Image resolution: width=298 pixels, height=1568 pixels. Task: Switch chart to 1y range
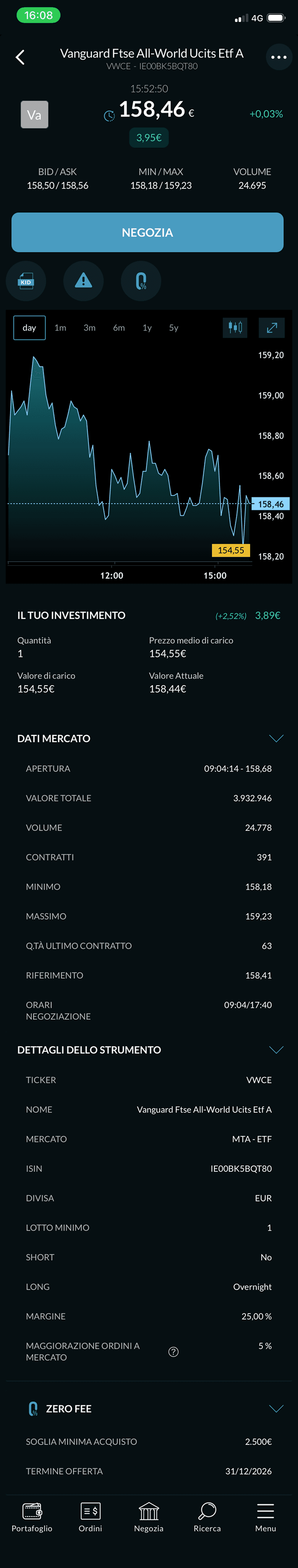147,327
